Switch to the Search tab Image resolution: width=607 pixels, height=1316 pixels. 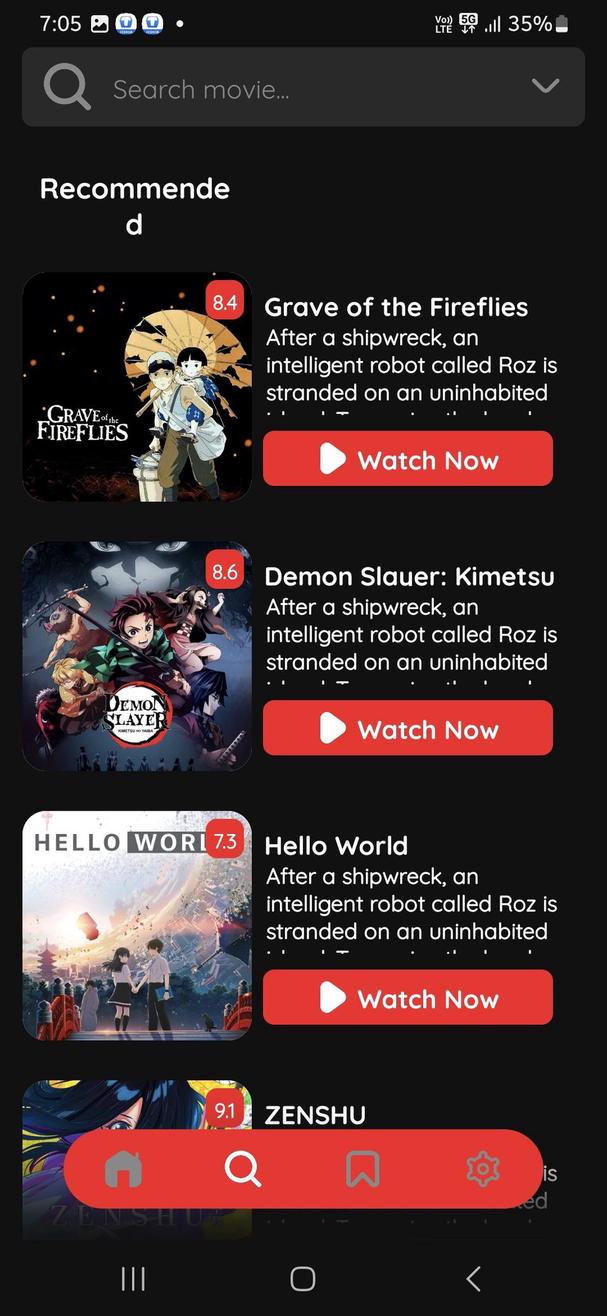[243, 1168]
